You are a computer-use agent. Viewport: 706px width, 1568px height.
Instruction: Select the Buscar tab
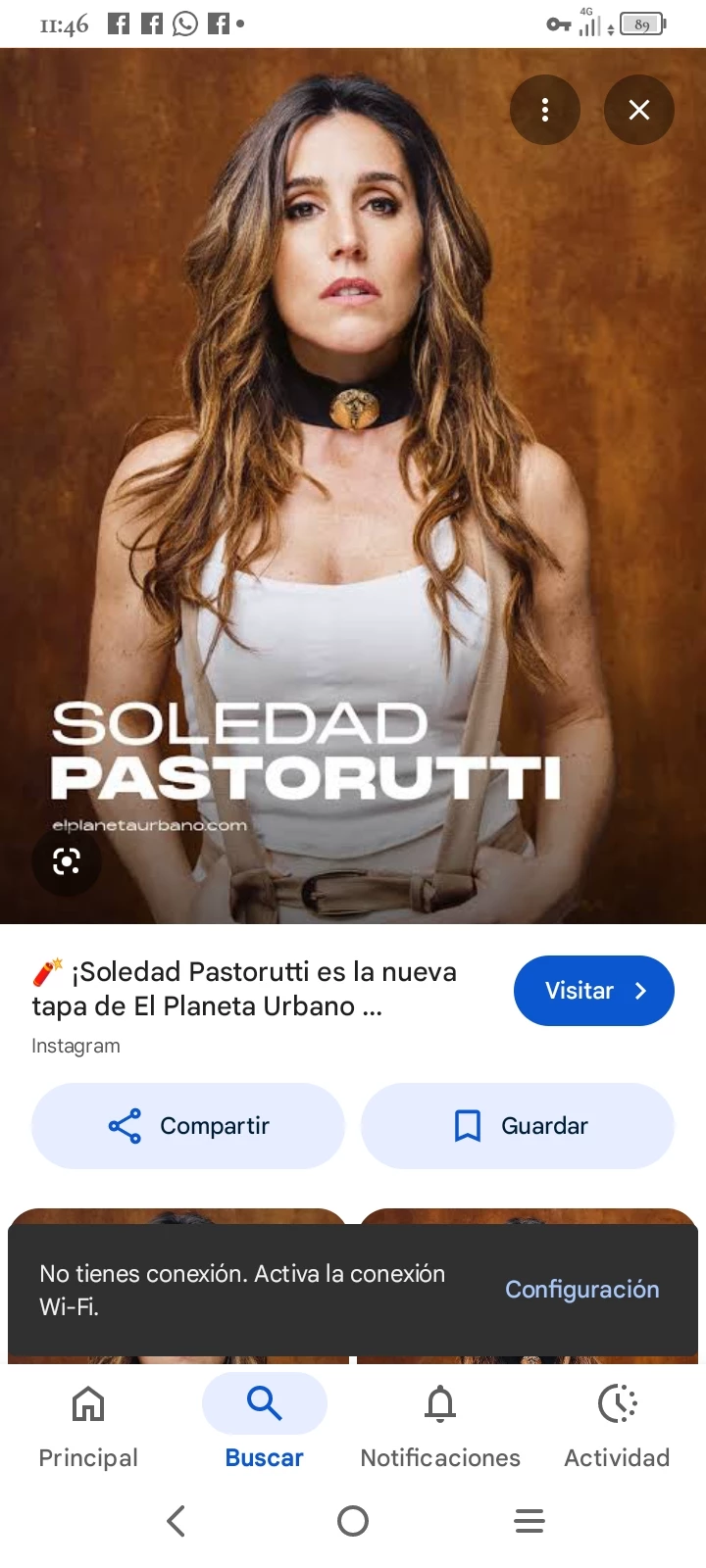point(265,1426)
